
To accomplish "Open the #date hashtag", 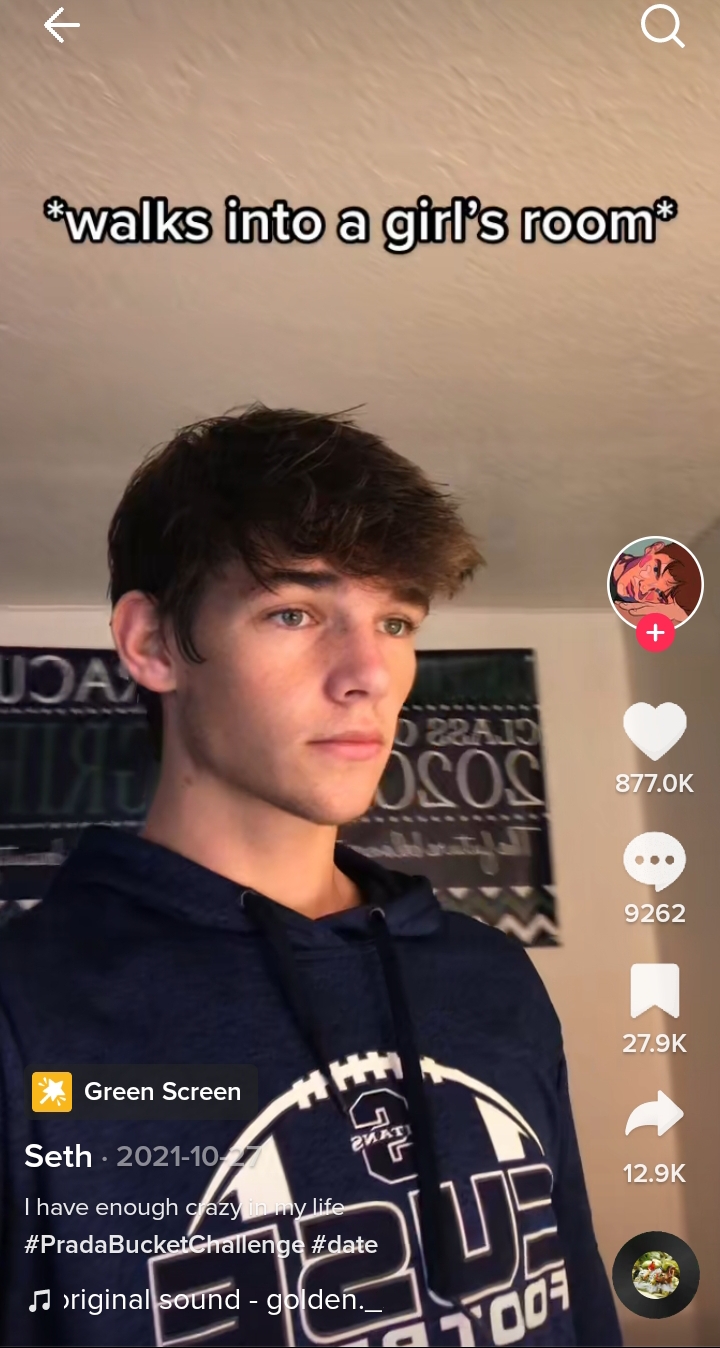I will pos(345,1245).
